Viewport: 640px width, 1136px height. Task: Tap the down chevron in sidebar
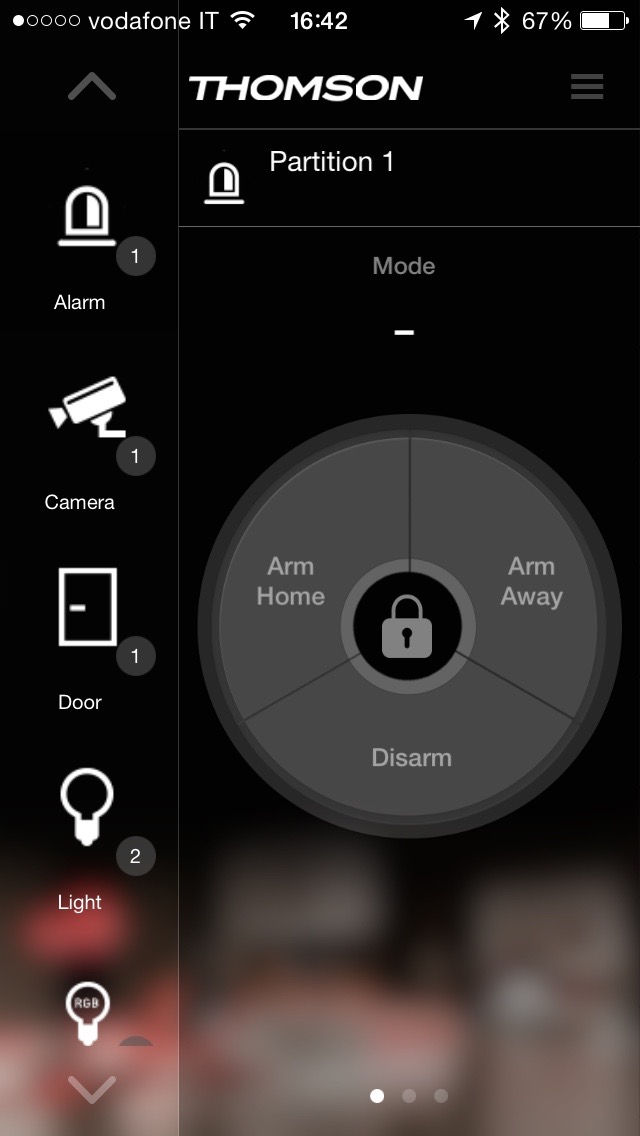pyautogui.click(x=92, y=1088)
